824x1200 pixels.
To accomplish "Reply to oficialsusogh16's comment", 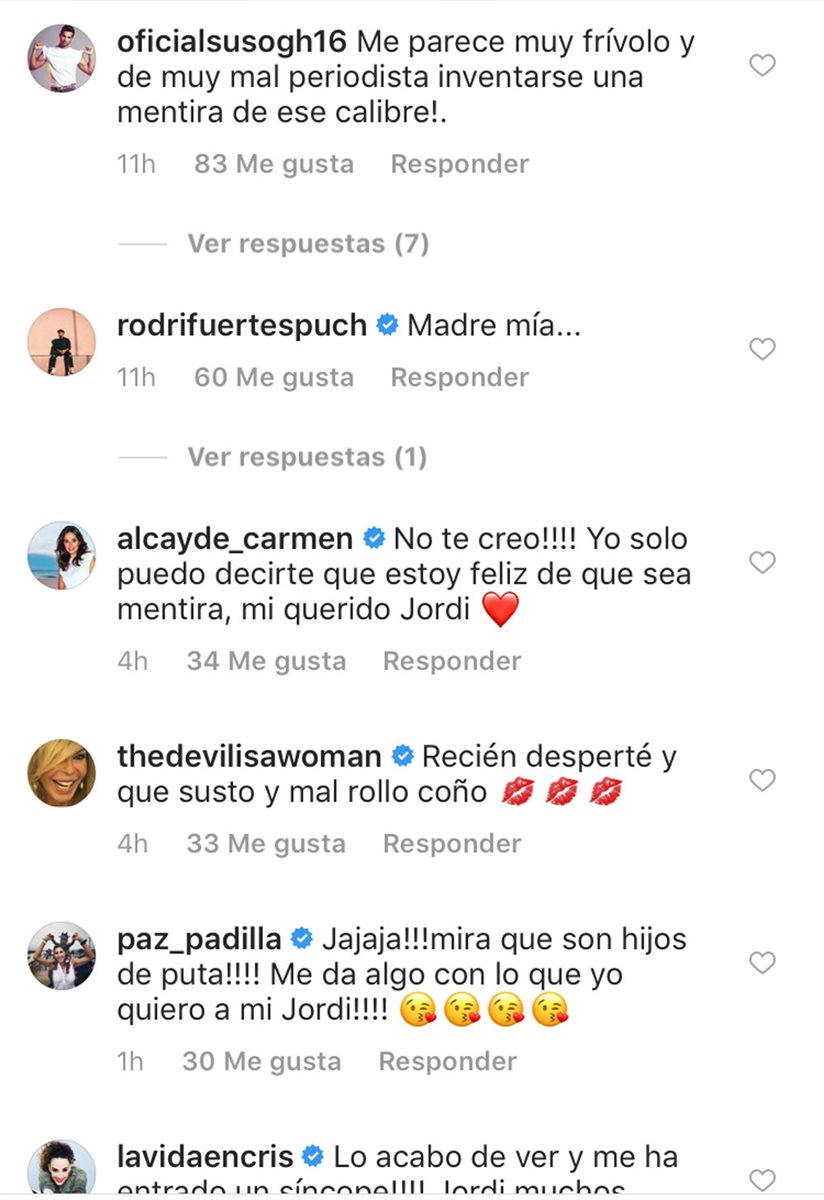I will [x=459, y=164].
